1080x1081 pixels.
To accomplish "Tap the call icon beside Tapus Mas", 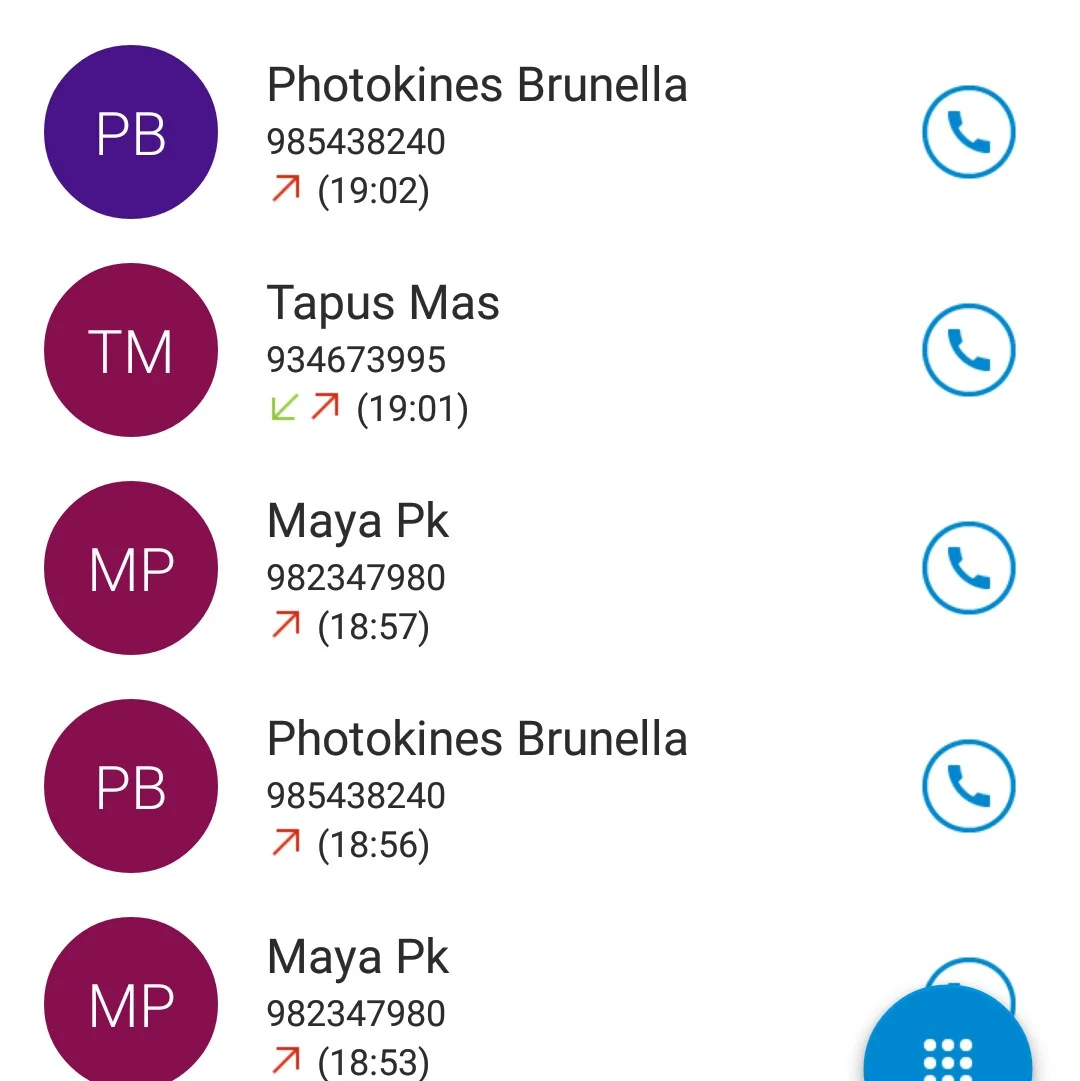I will (x=967, y=350).
